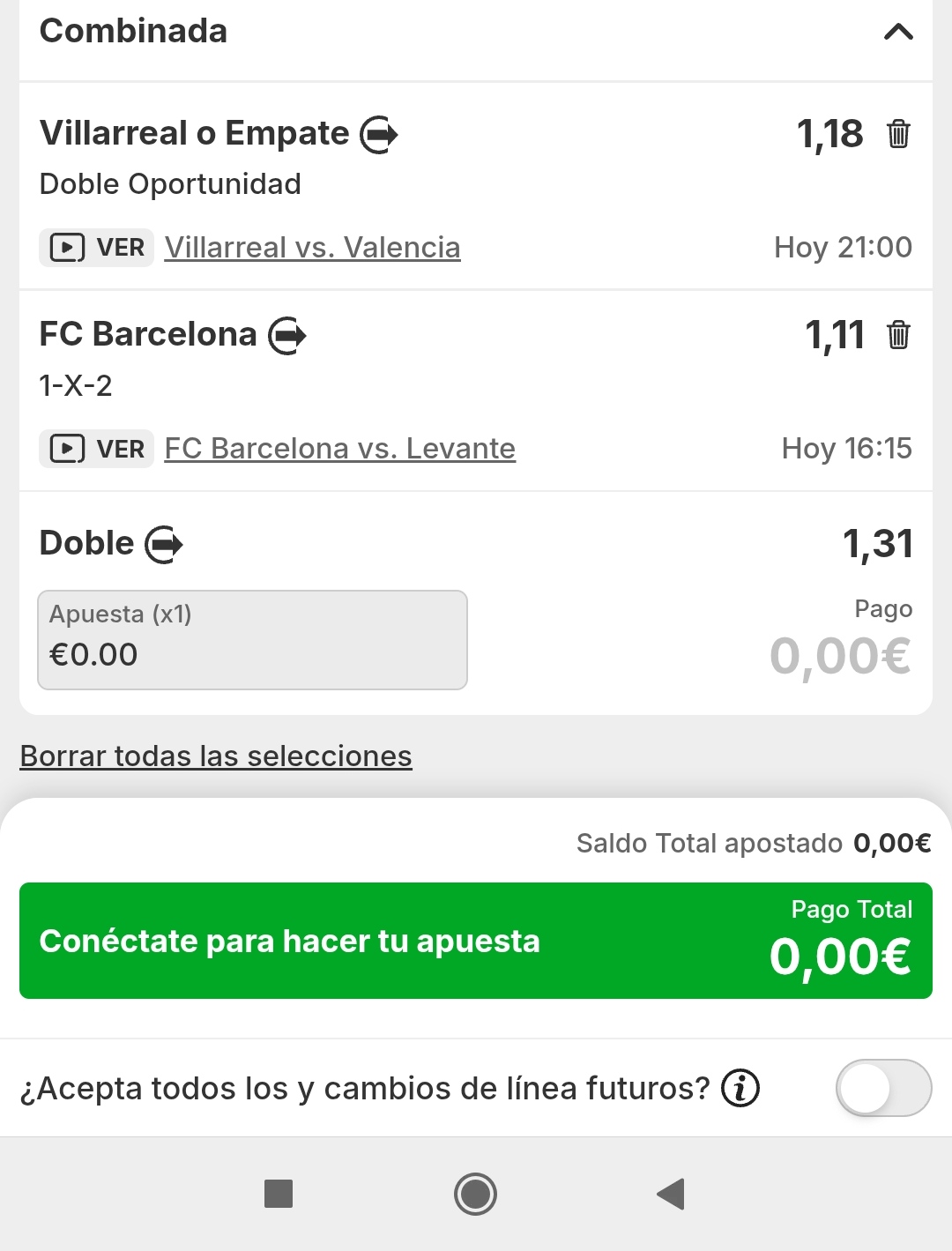Collapse the Combinada section
The image size is (952, 1251).
coord(897,33)
